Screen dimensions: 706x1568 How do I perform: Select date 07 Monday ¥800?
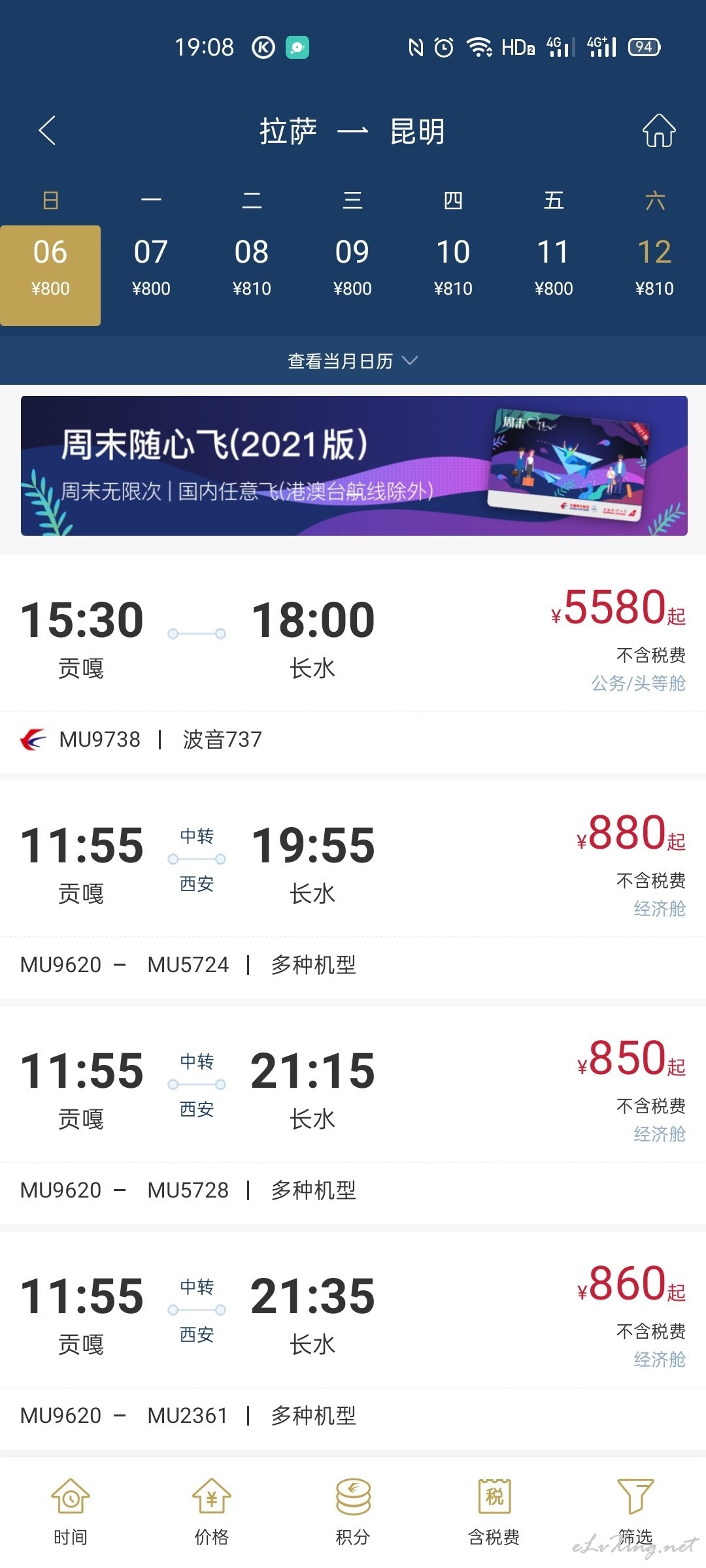[151, 274]
